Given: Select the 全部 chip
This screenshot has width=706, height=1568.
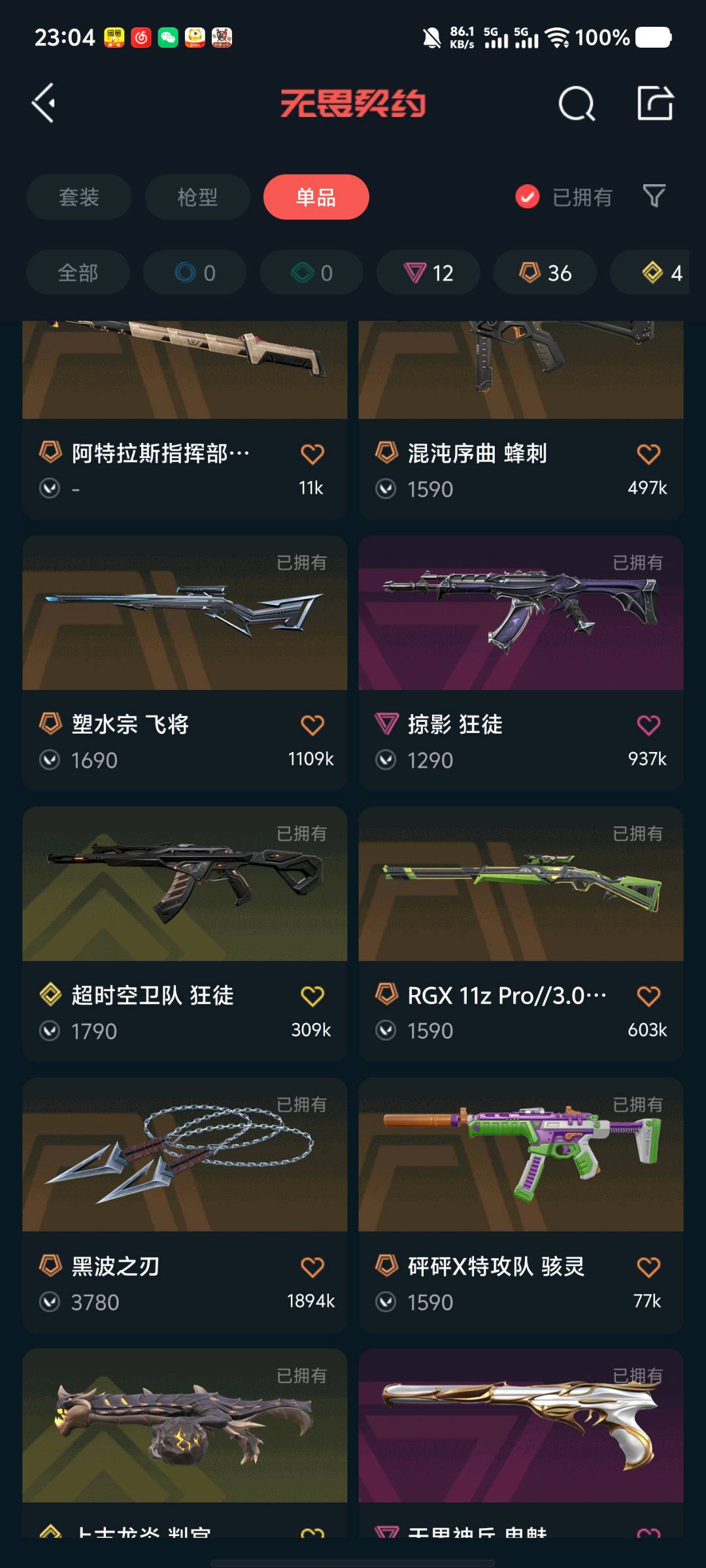Looking at the screenshot, I should pyautogui.click(x=78, y=272).
